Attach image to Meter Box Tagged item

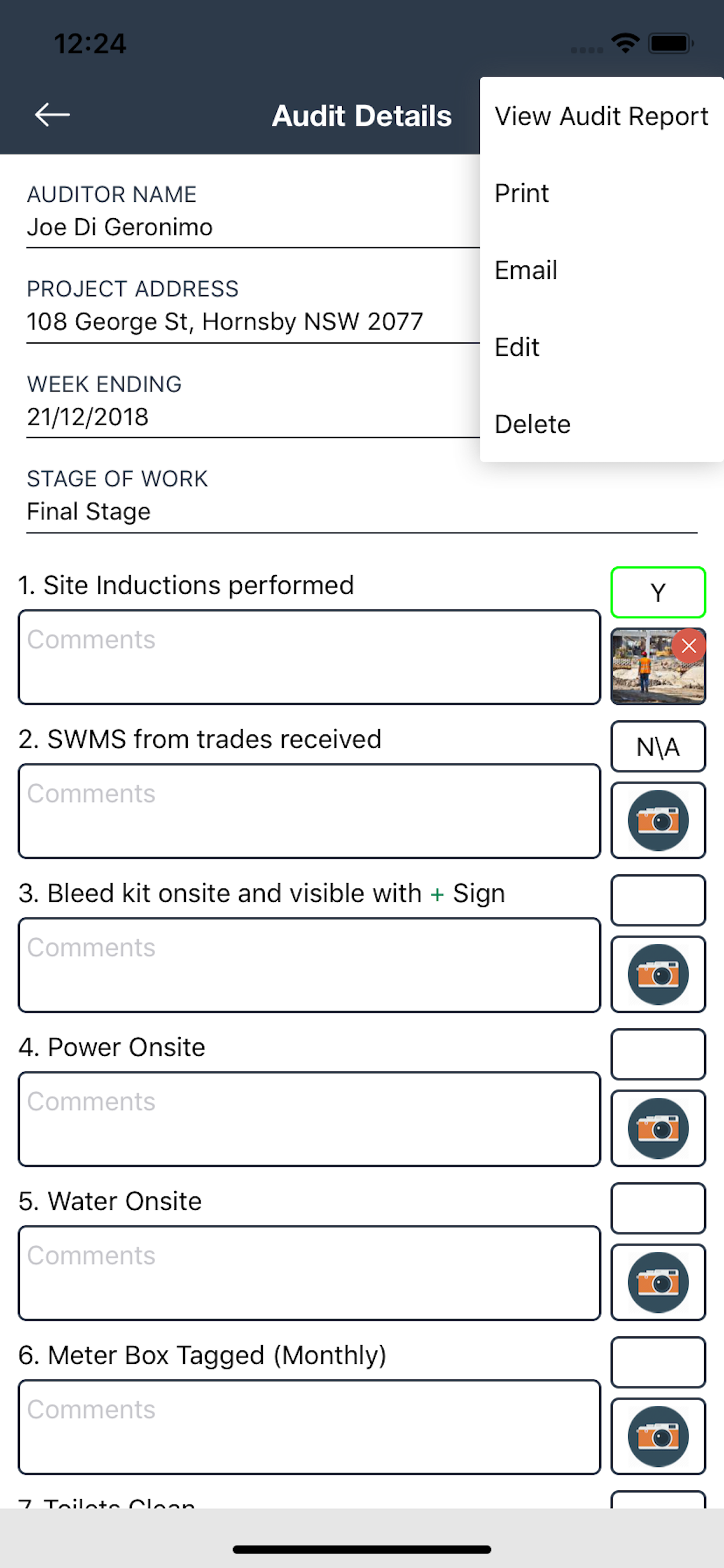pyautogui.click(x=658, y=1437)
